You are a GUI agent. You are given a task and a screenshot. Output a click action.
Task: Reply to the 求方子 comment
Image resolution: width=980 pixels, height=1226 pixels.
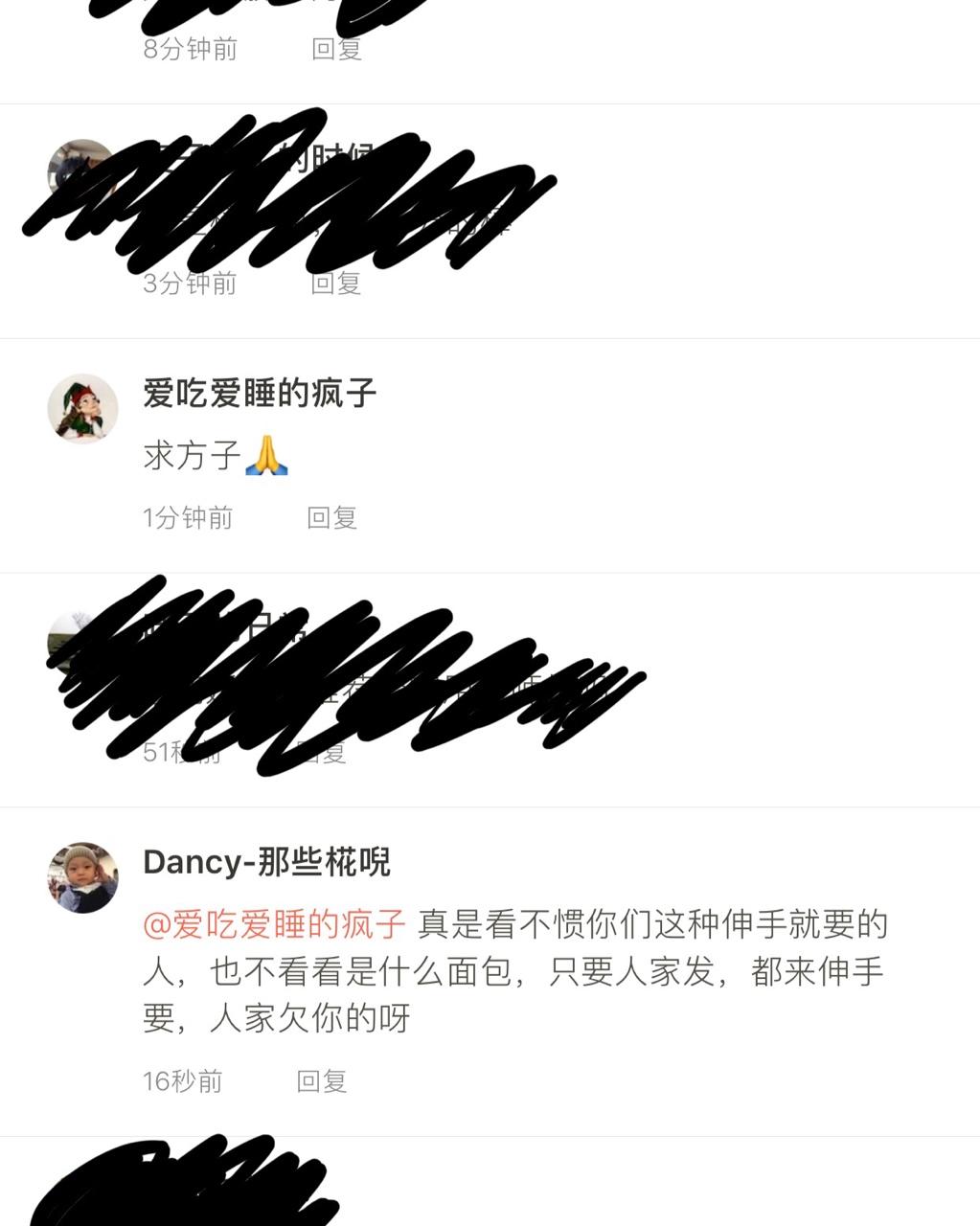coord(331,518)
